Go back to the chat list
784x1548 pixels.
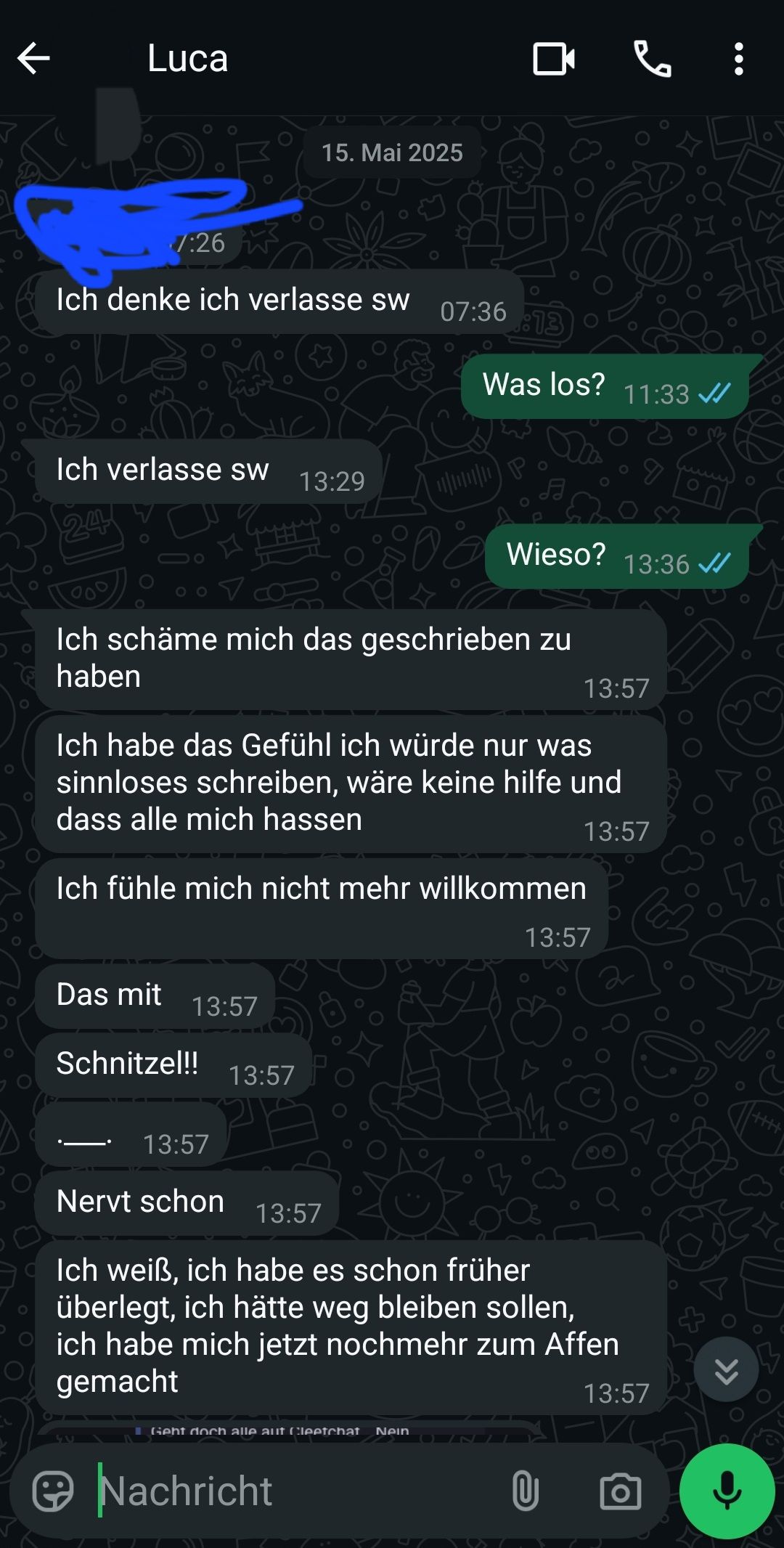33,59
